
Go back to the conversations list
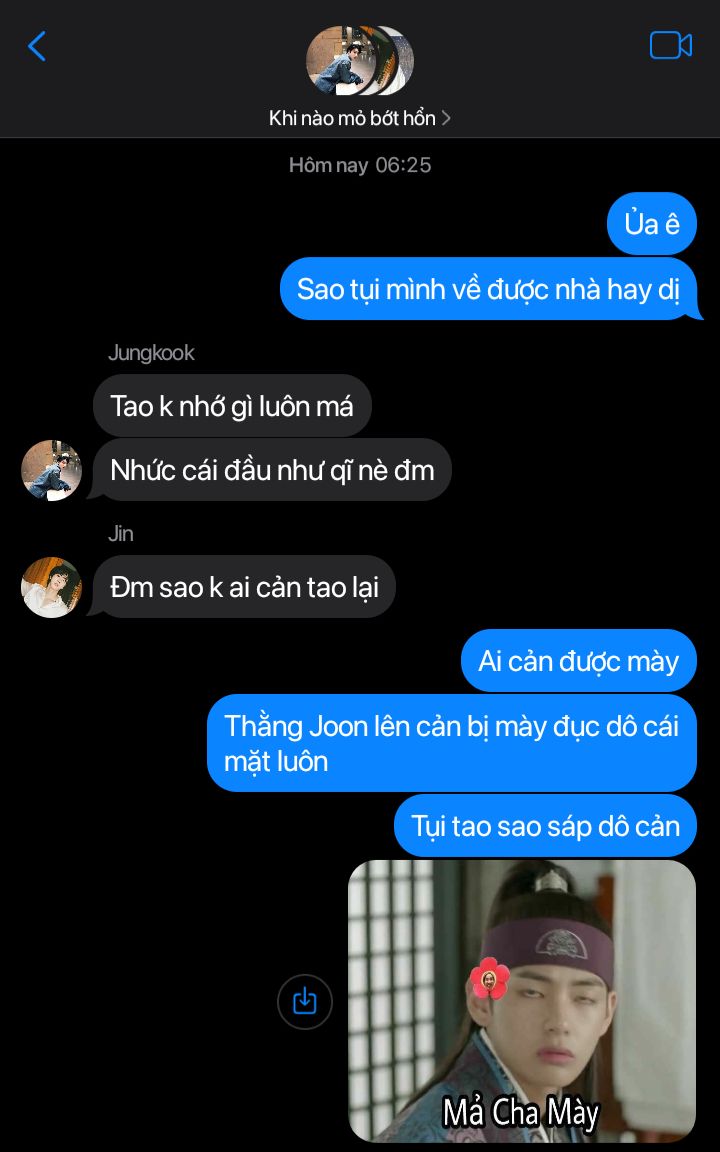click(x=37, y=46)
